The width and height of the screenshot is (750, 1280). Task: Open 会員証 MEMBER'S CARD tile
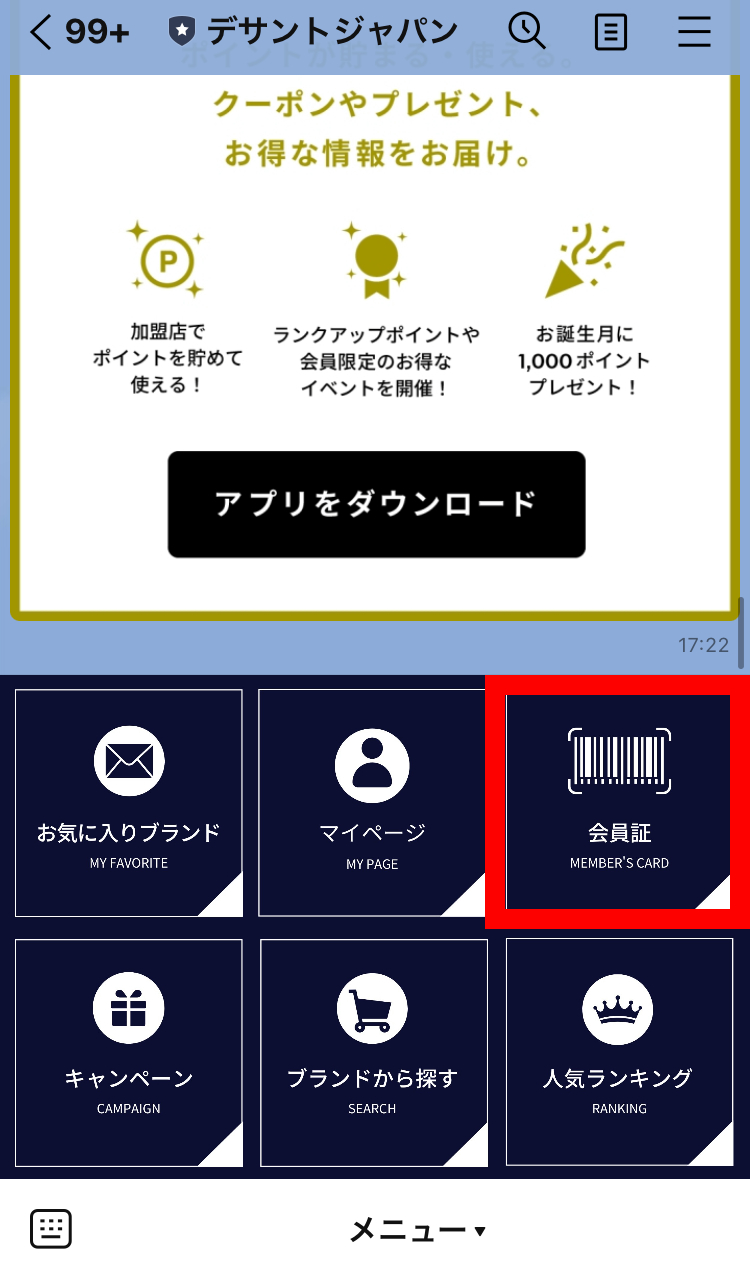618,801
